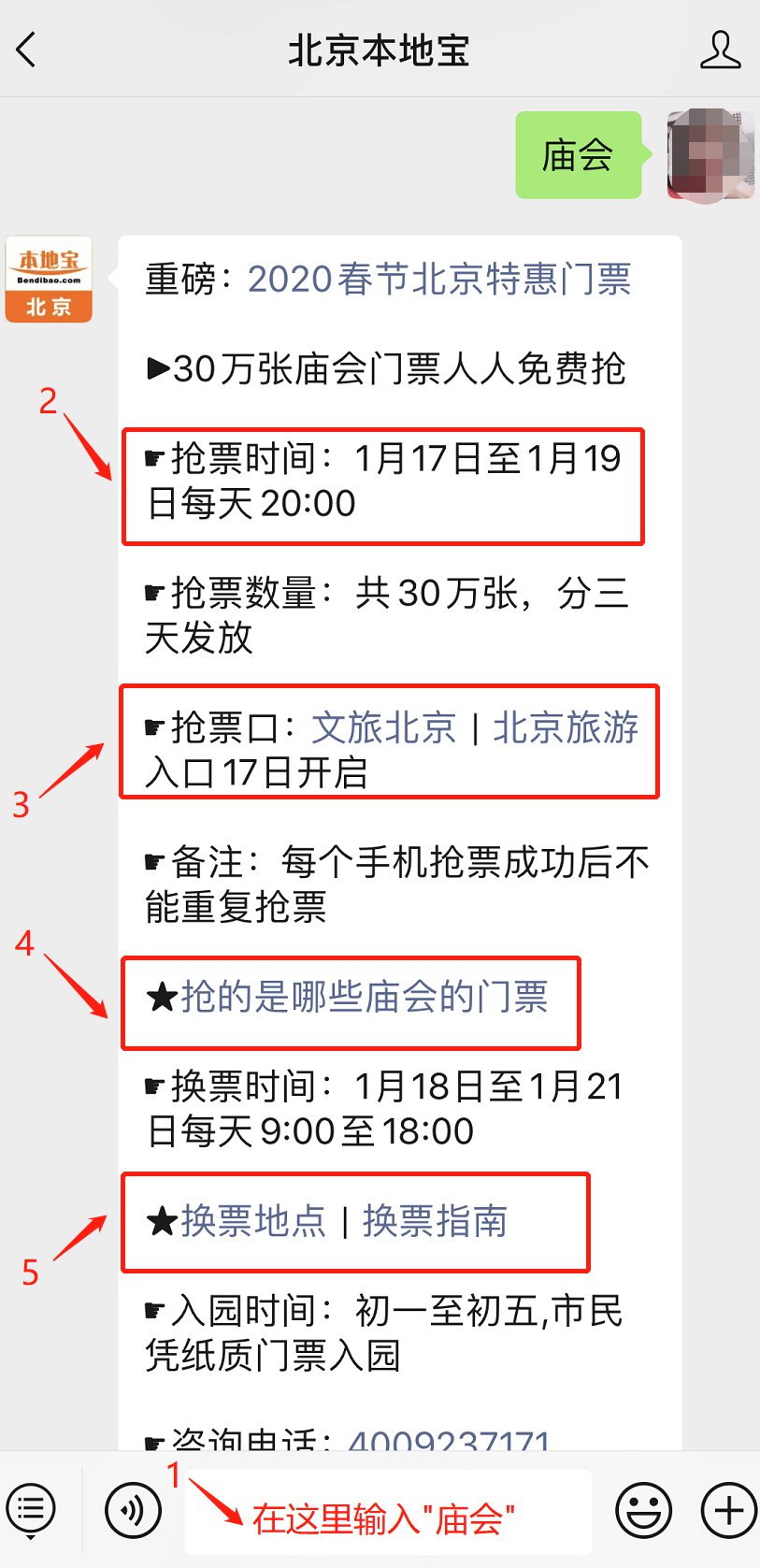Open the account profile icon

pos(720,50)
